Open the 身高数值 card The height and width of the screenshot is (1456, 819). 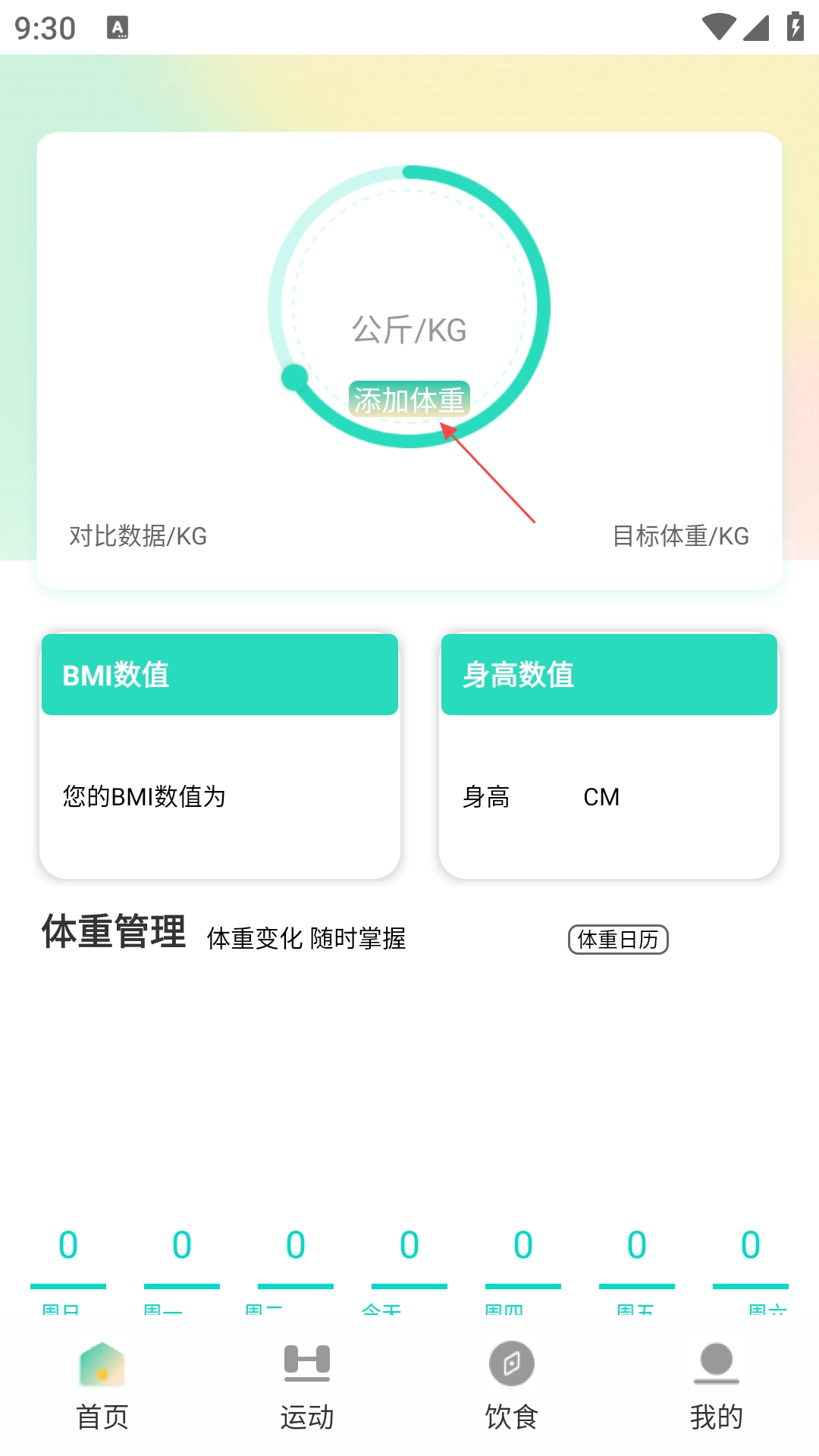[x=609, y=755]
